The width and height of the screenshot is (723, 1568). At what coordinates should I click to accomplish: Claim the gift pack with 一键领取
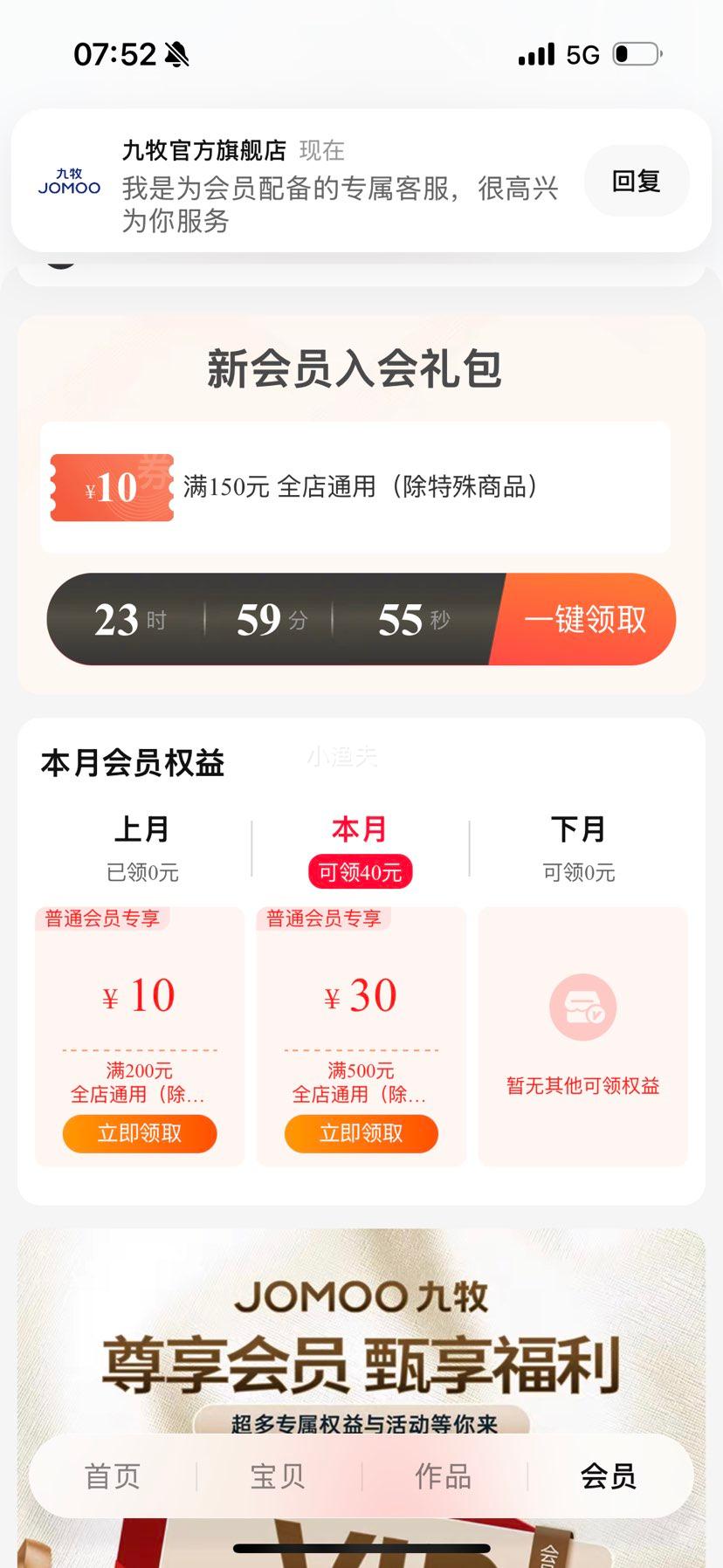585,620
